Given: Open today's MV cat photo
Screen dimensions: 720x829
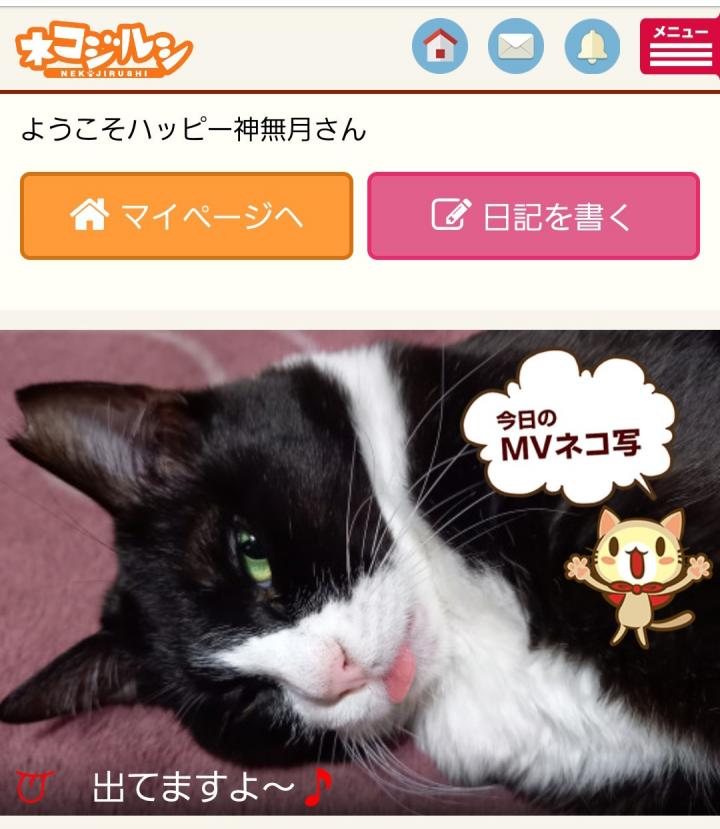Looking at the screenshot, I should 360,572.
